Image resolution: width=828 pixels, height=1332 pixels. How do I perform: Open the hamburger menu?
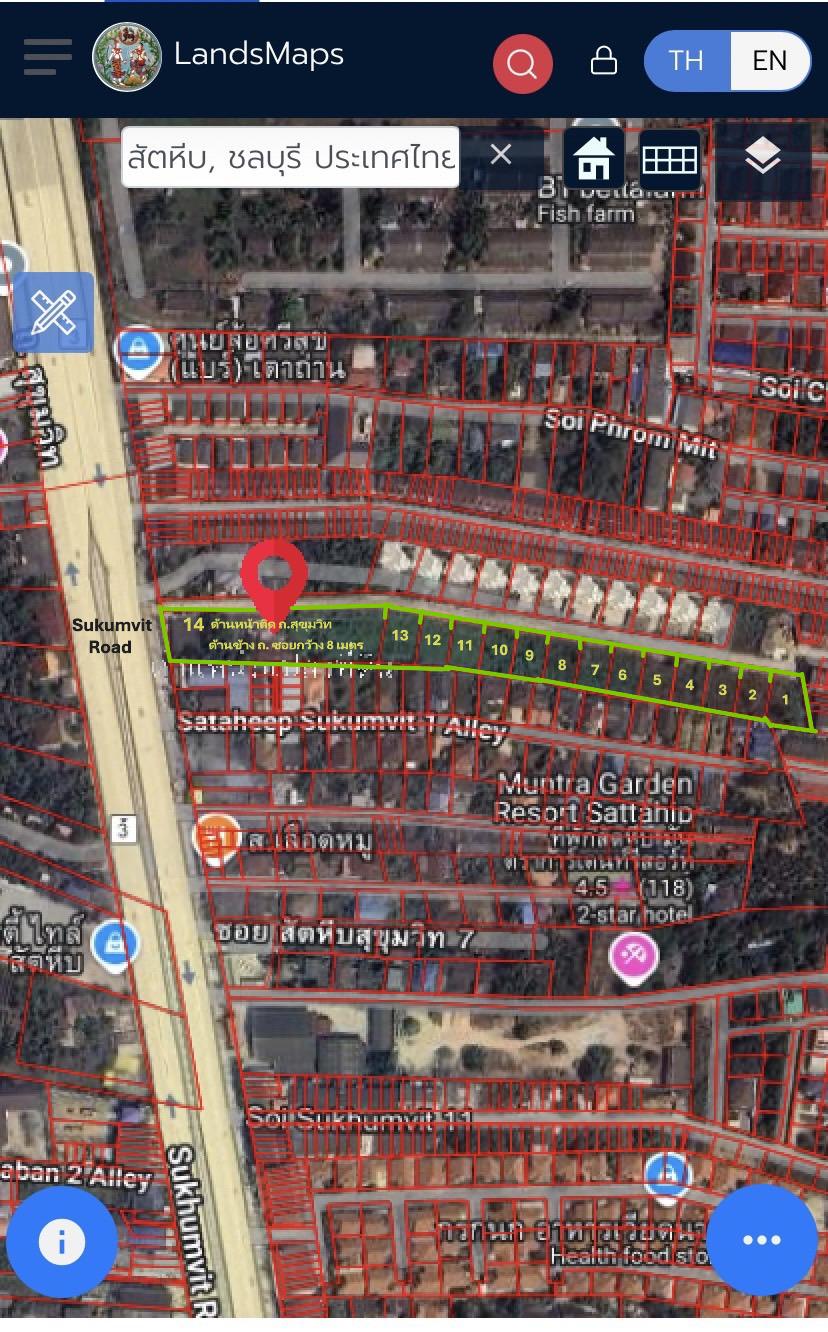tap(47, 57)
